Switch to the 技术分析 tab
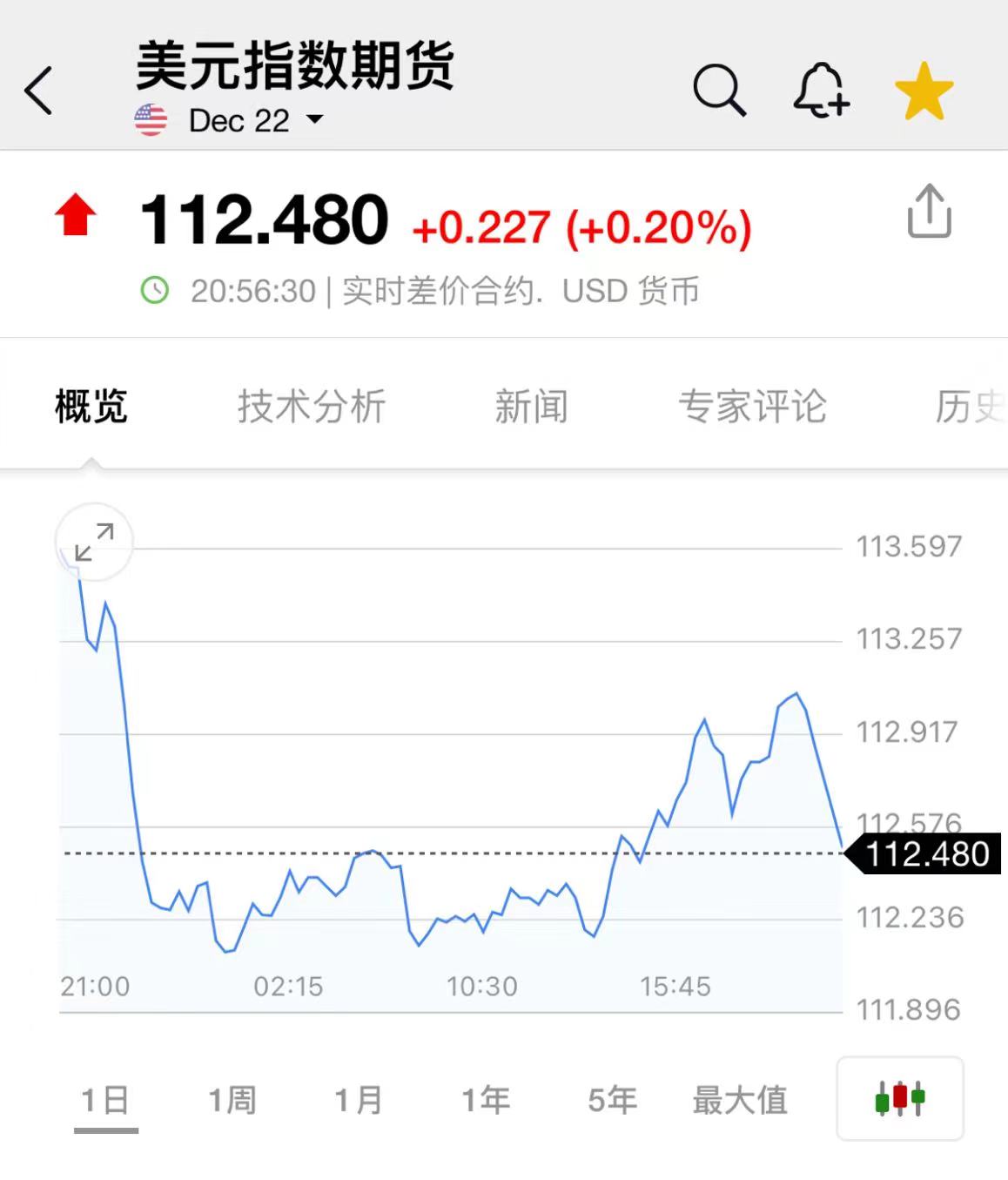Image resolution: width=1008 pixels, height=1180 pixels. pos(311,407)
